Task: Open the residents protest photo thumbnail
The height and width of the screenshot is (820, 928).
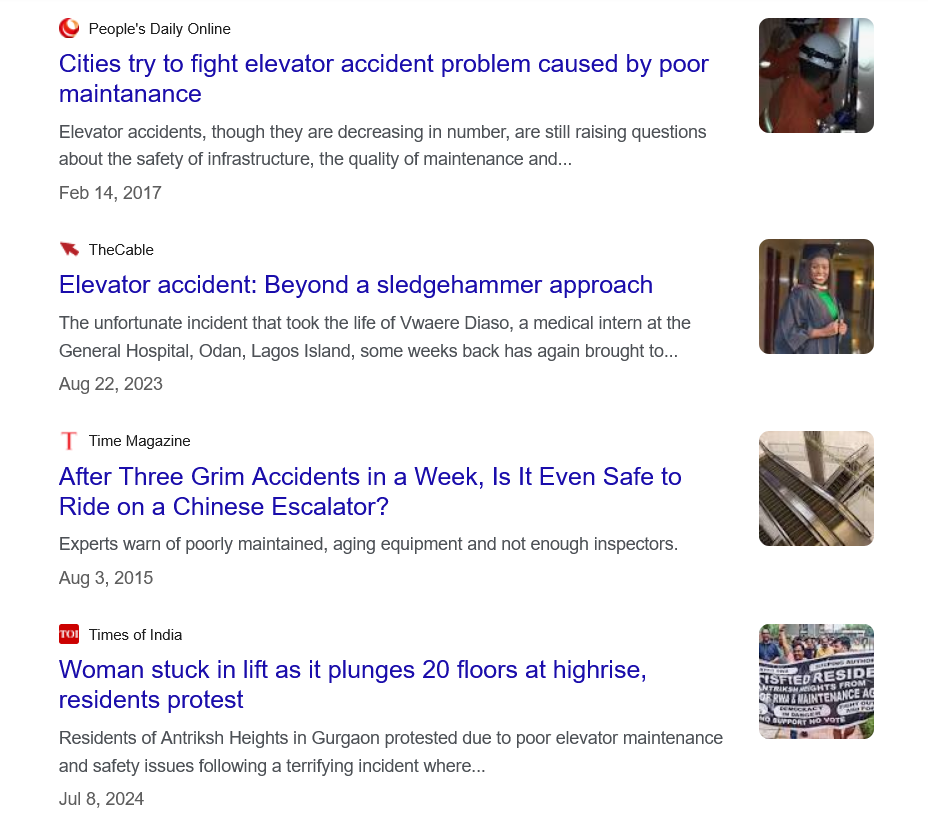Action: pos(816,682)
